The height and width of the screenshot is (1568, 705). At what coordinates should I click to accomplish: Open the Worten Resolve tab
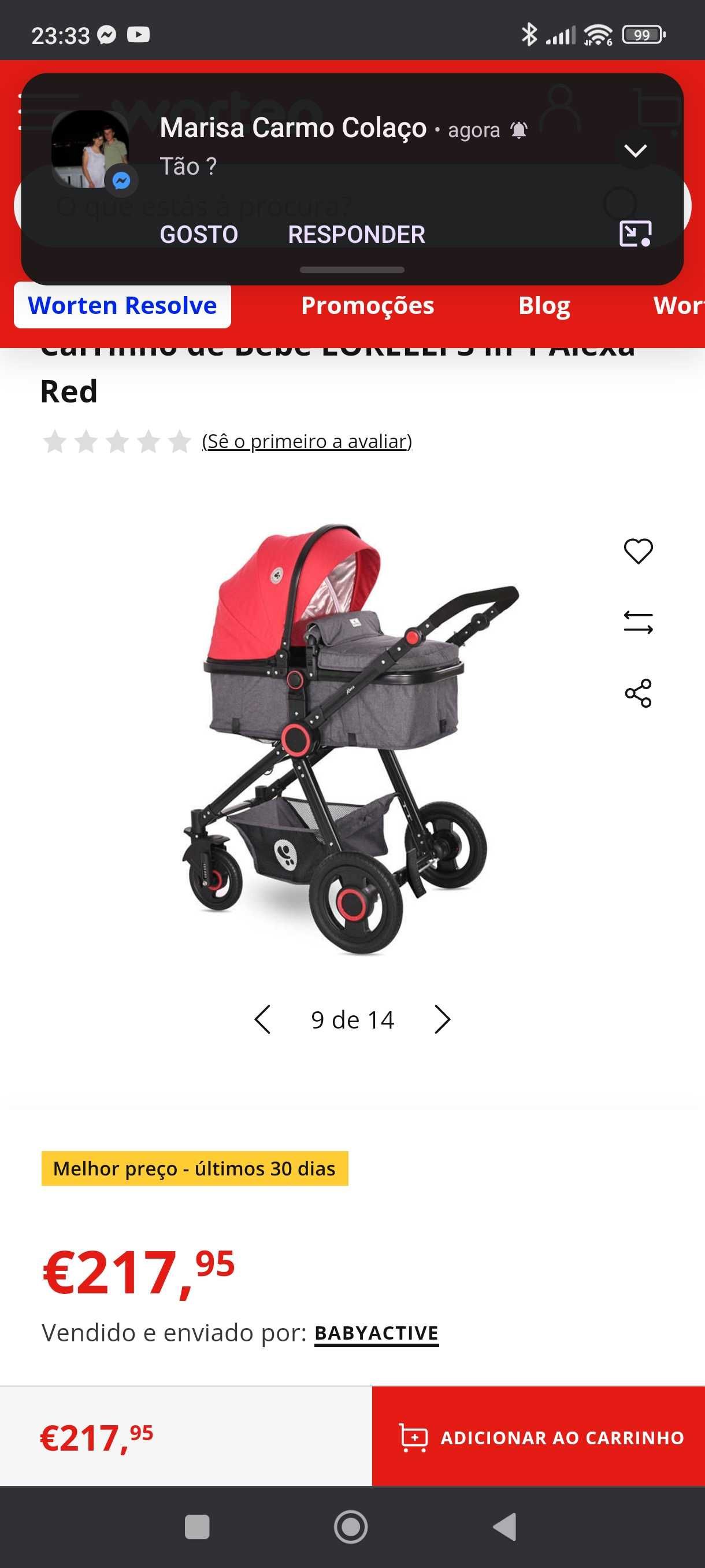(x=123, y=306)
